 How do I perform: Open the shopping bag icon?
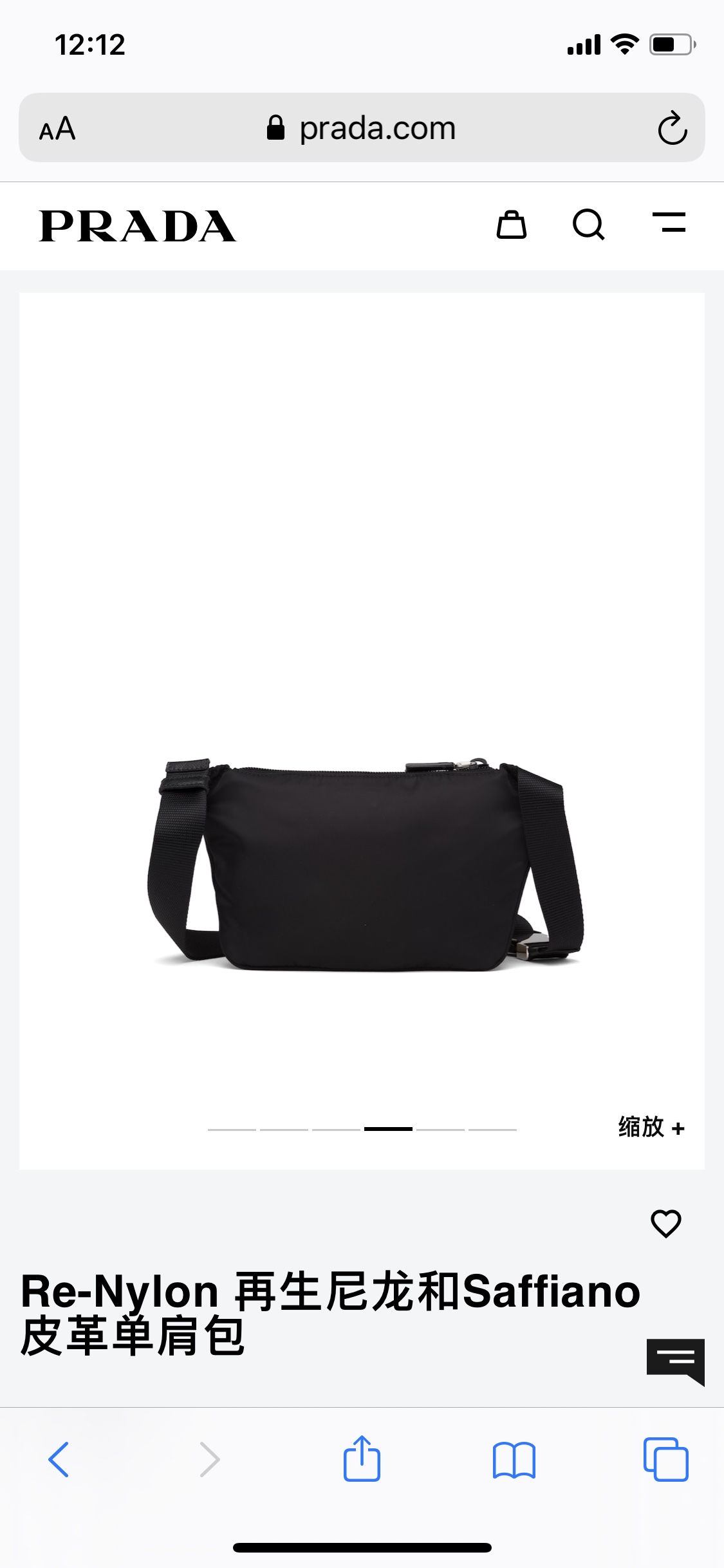click(x=512, y=225)
